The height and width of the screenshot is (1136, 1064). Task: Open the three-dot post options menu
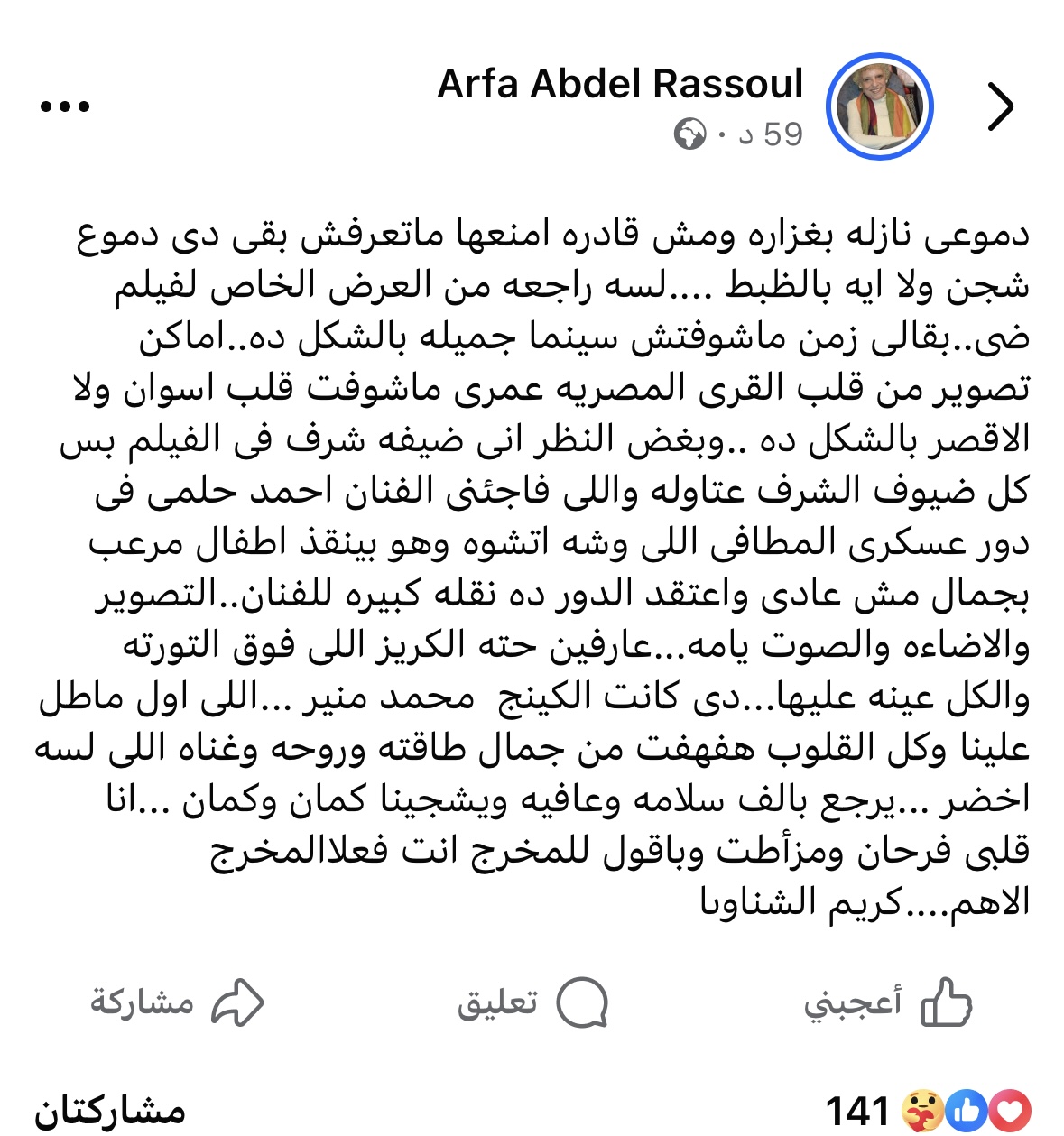pyautogui.click(x=64, y=106)
